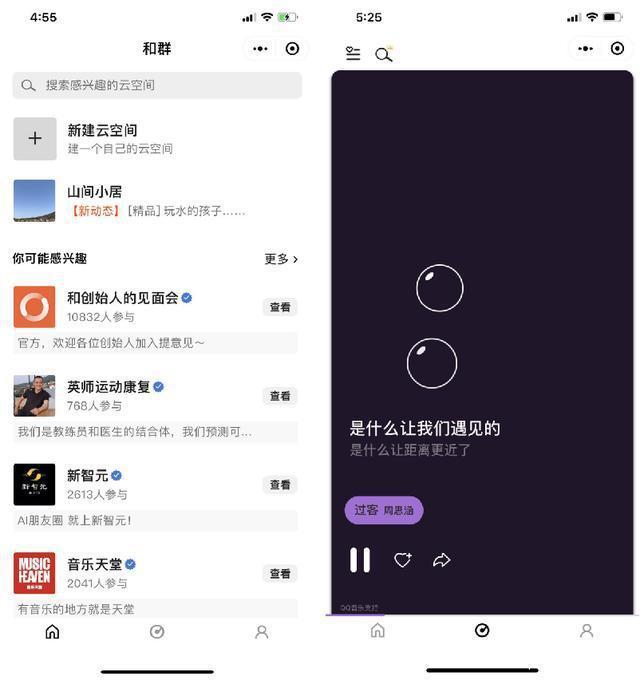Open the 搜索感兴趣的云空间 search box
Screen dimensions: 640x680
coord(157,85)
